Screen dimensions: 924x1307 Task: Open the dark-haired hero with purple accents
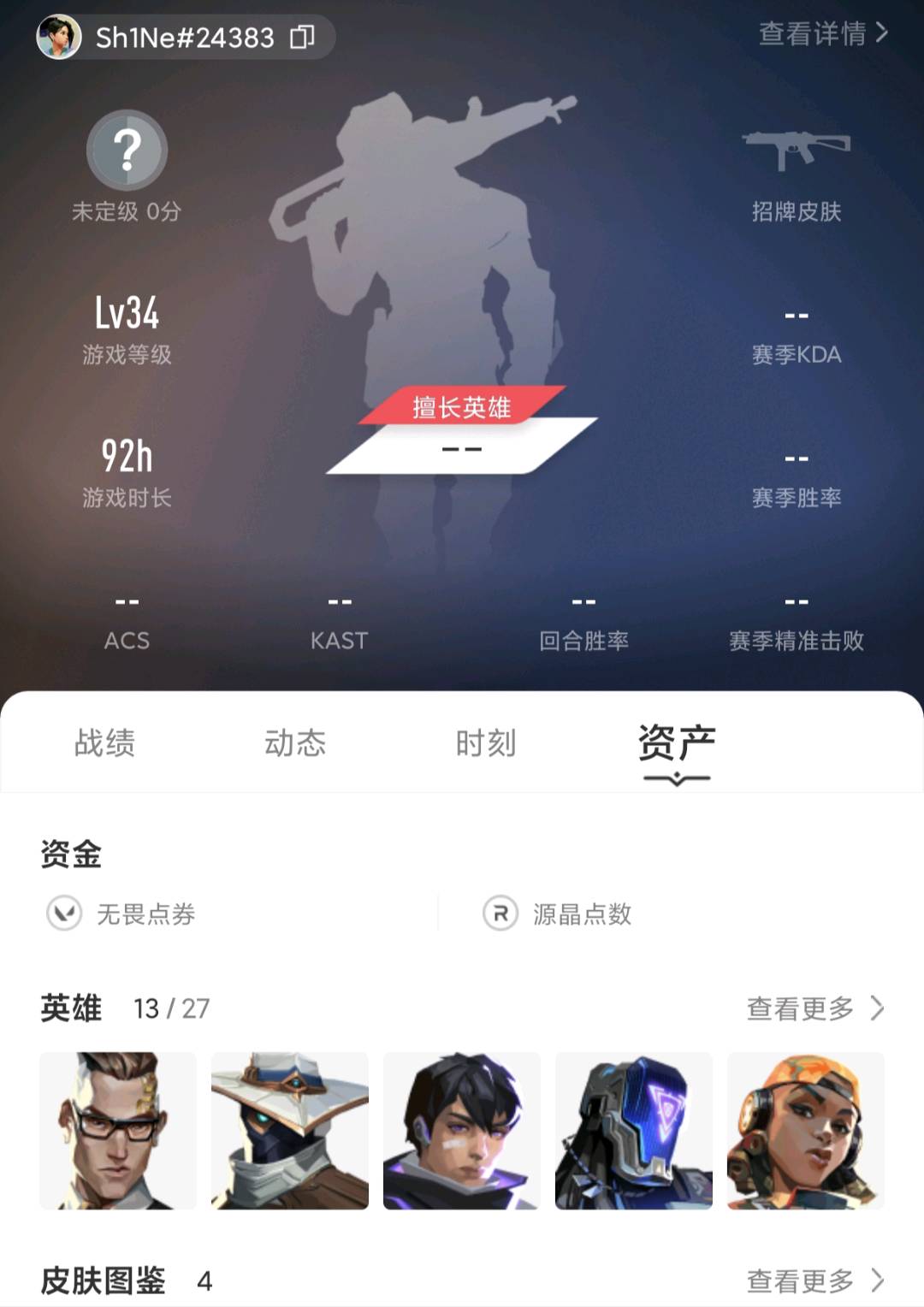(462, 1130)
